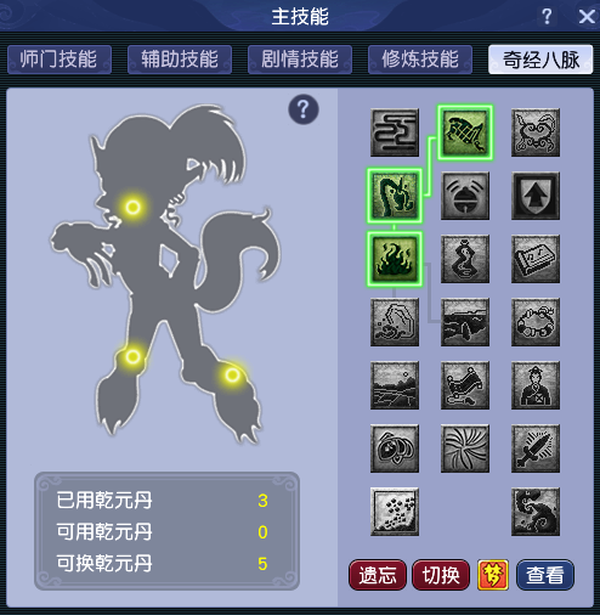Tap the 遗忘 button

tap(378, 575)
